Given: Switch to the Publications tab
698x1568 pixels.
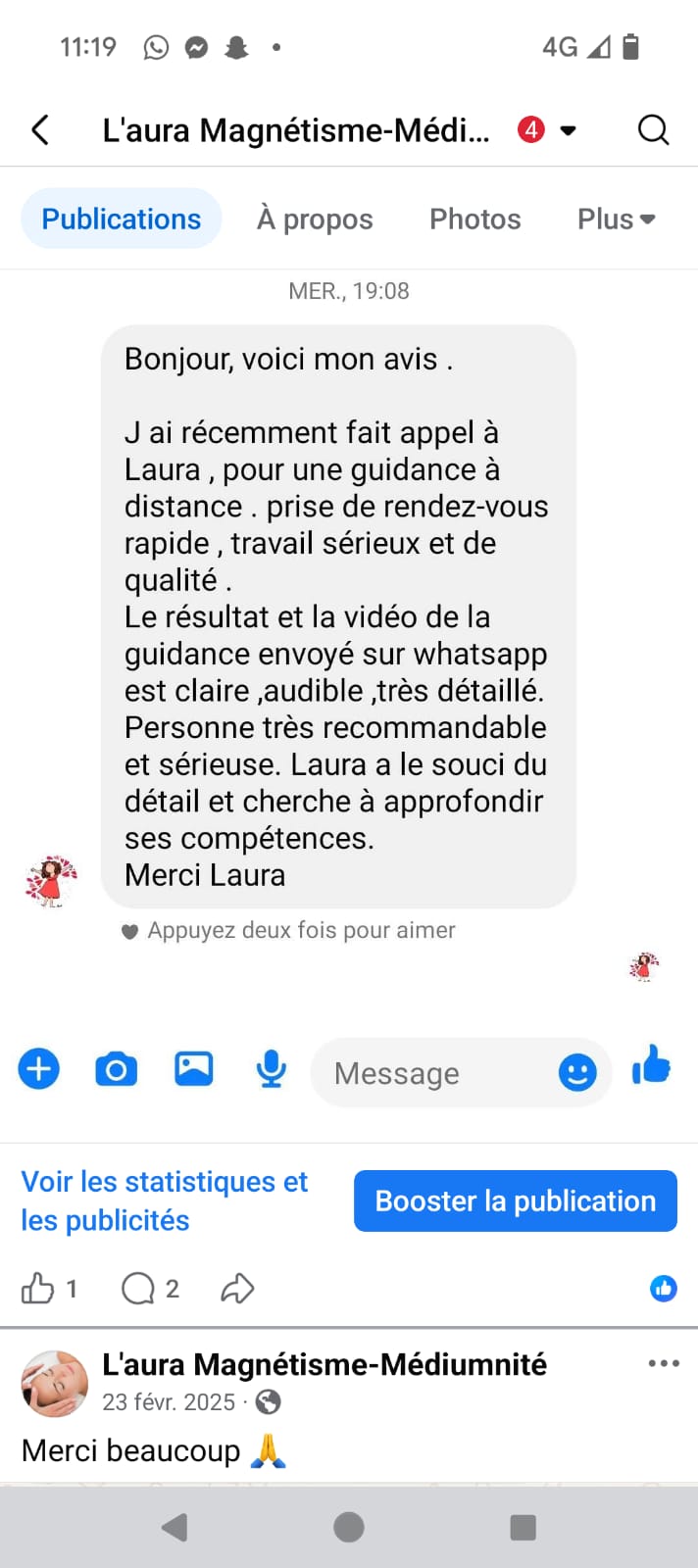Looking at the screenshot, I should tap(122, 219).
